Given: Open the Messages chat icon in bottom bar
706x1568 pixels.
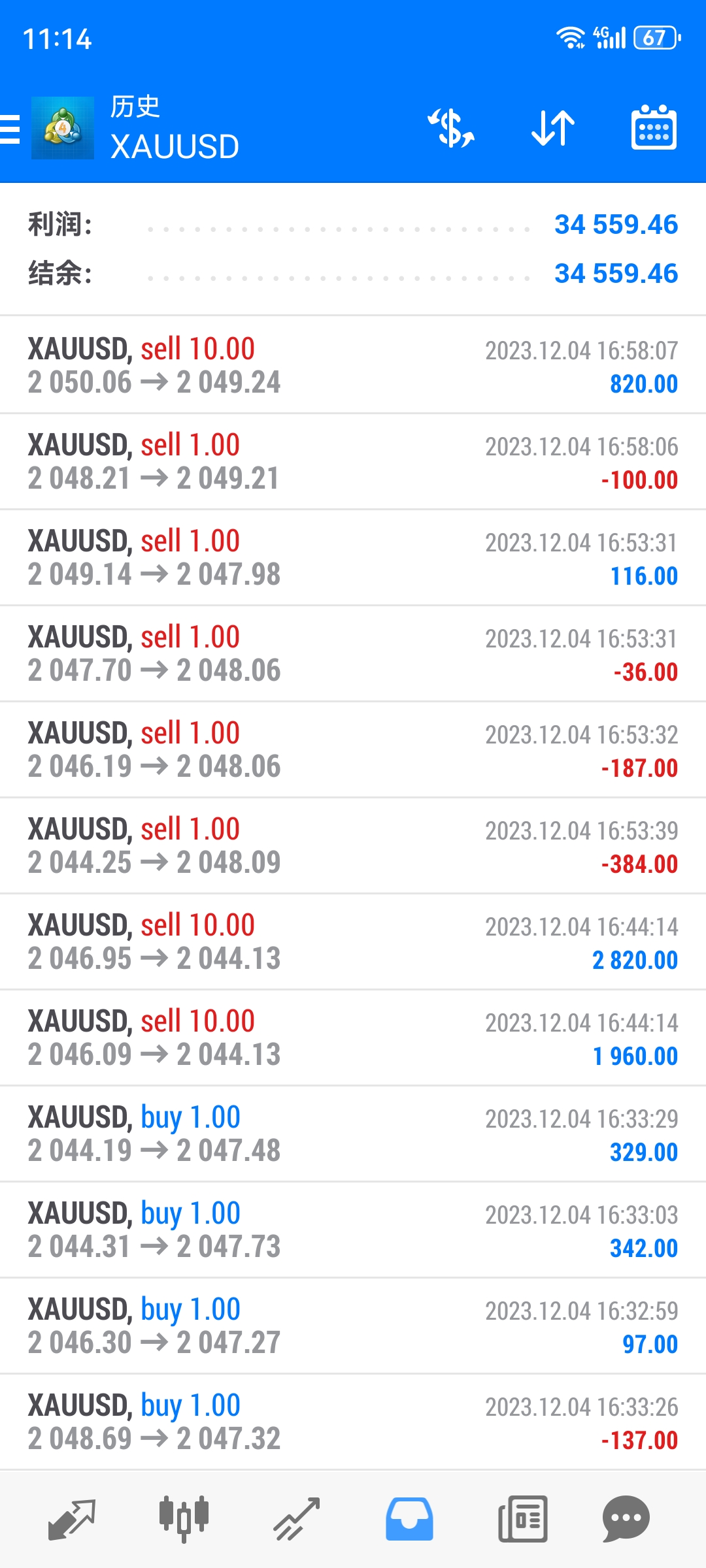Looking at the screenshot, I should [x=626, y=1520].
